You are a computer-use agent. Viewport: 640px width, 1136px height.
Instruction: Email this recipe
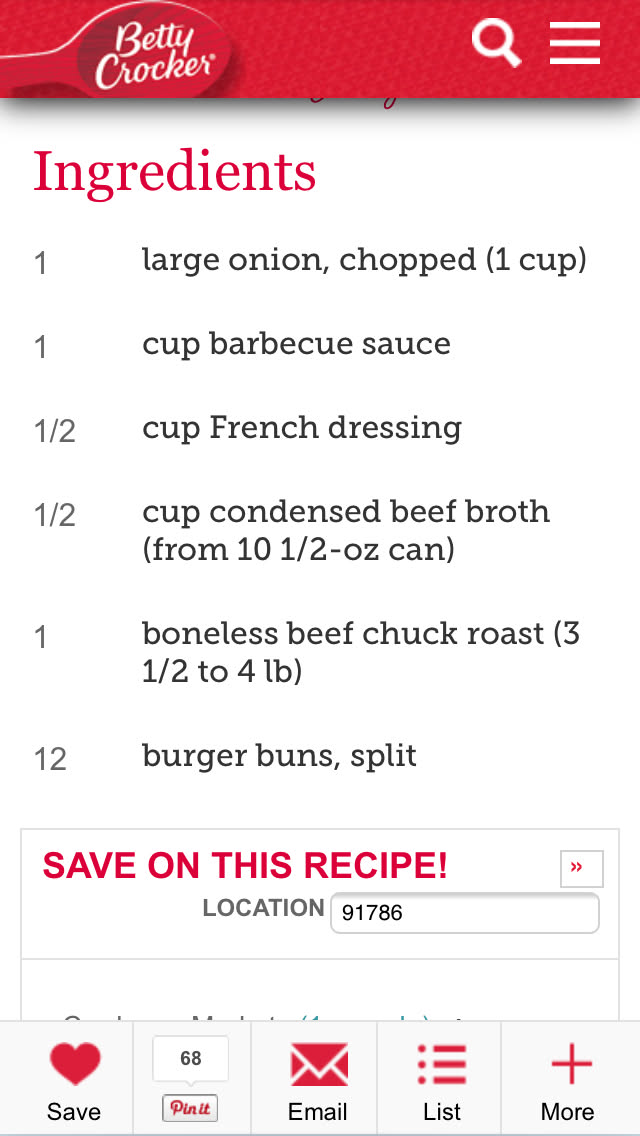(x=317, y=1078)
